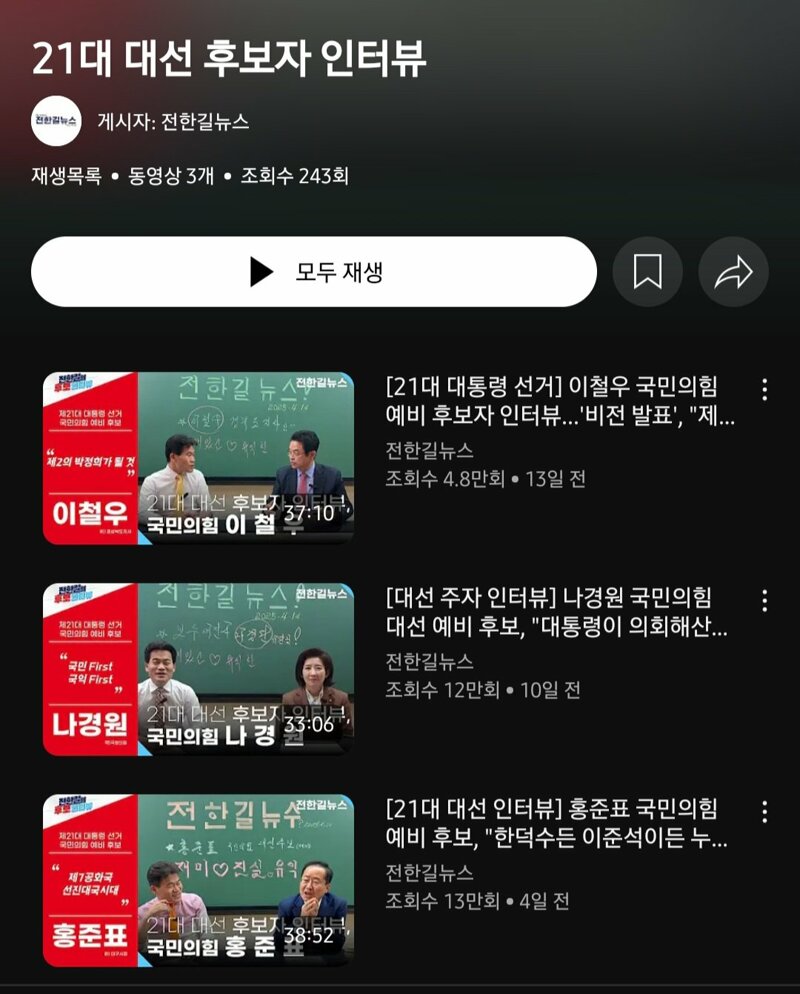
Task: Open the 전한길뉴스 channel avatar
Action: [x=56, y=121]
